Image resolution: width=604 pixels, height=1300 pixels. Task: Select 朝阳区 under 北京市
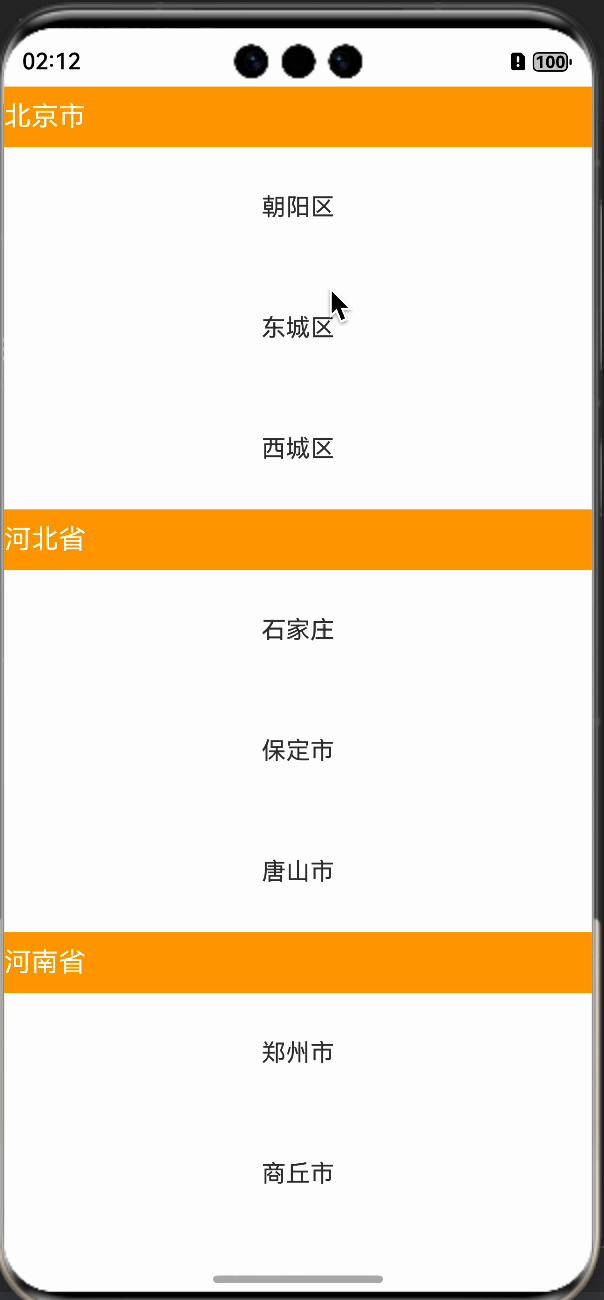click(297, 207)
